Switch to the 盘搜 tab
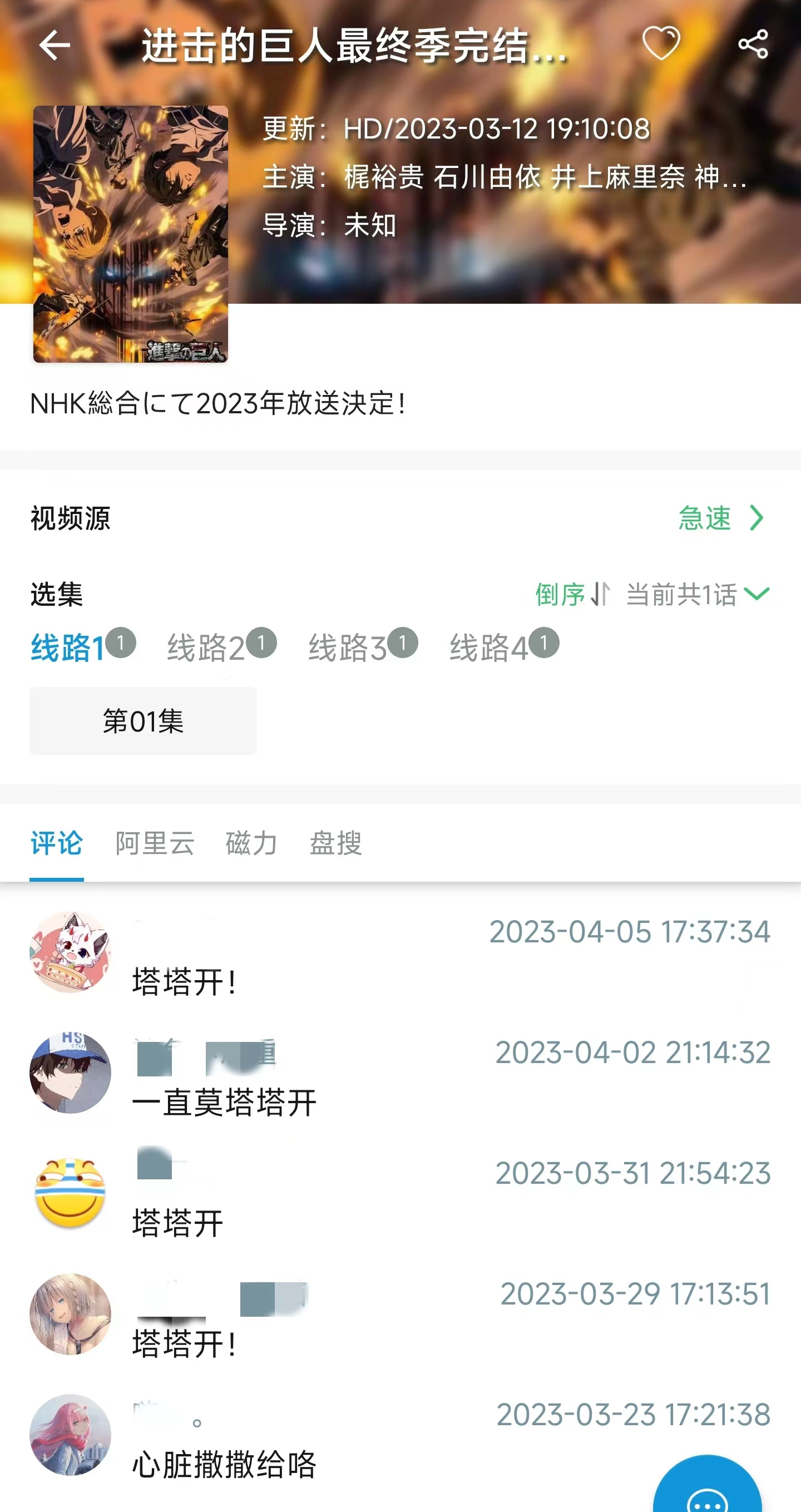 335,843
